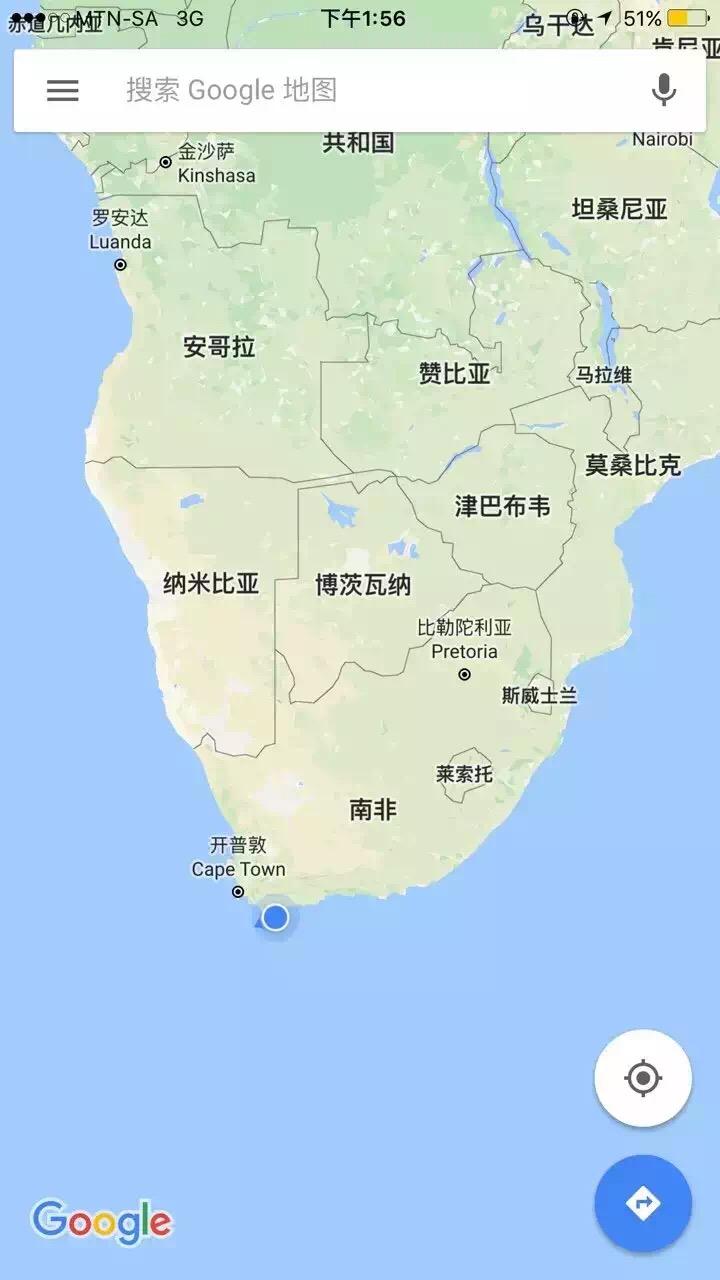Tap the microphone for voice search
720x1280 pixels.
click(x=662, y=91)
